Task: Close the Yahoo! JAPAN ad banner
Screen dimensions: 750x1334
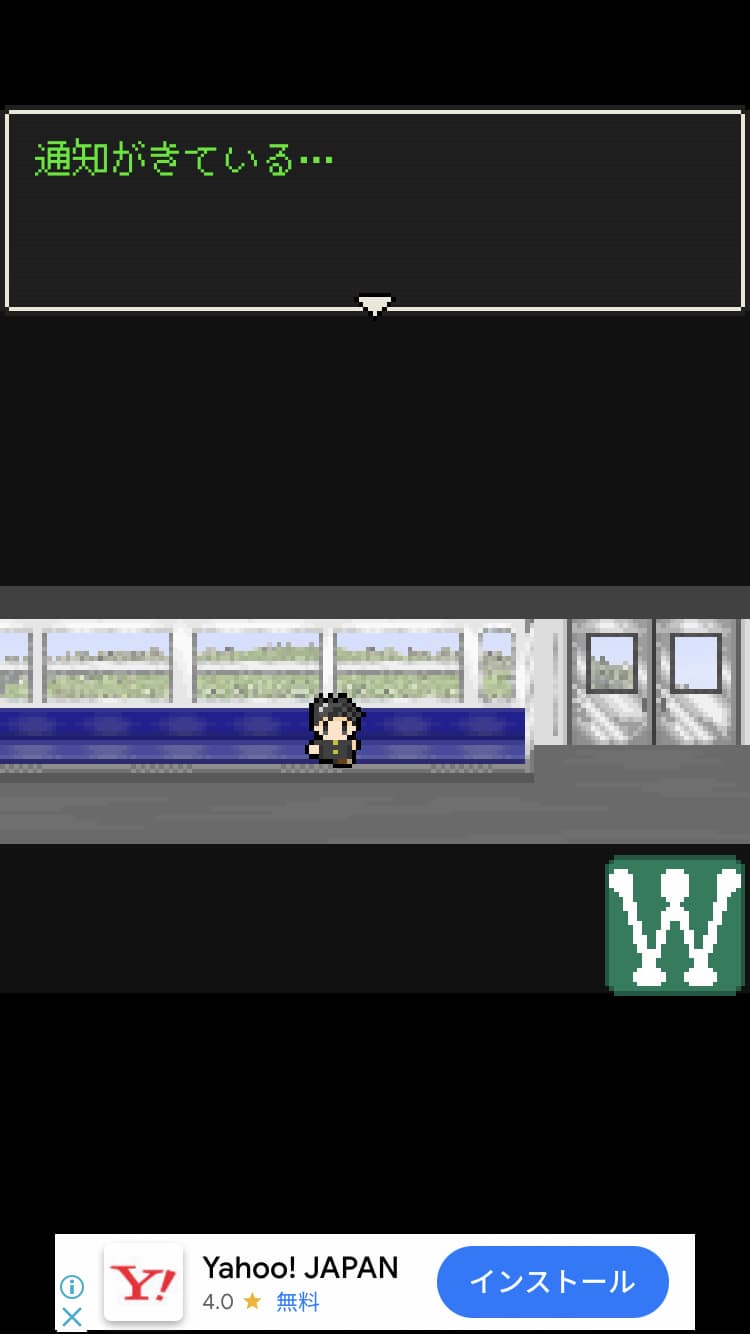Action: 72,1317
